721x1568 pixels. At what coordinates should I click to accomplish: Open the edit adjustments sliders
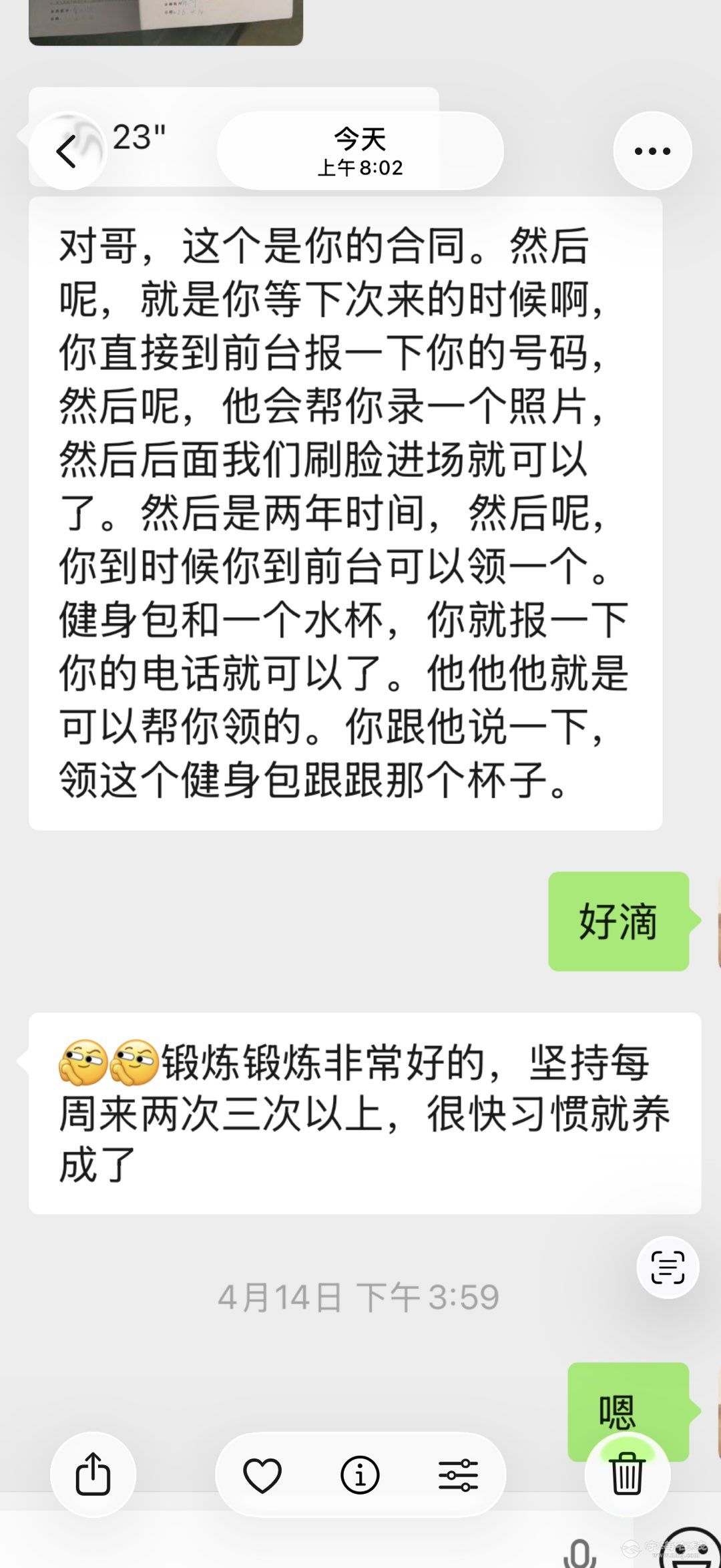(x=458, y=1475)
